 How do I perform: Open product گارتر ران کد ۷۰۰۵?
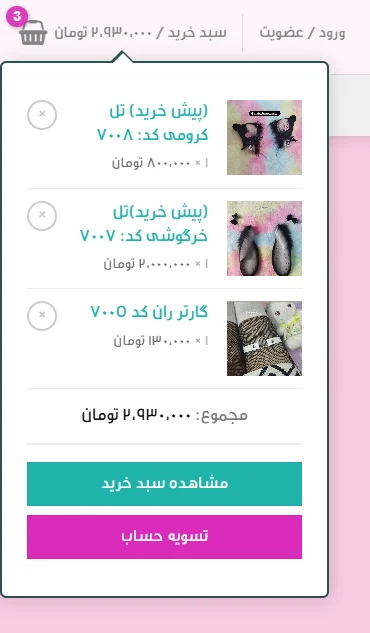(149, 312)
